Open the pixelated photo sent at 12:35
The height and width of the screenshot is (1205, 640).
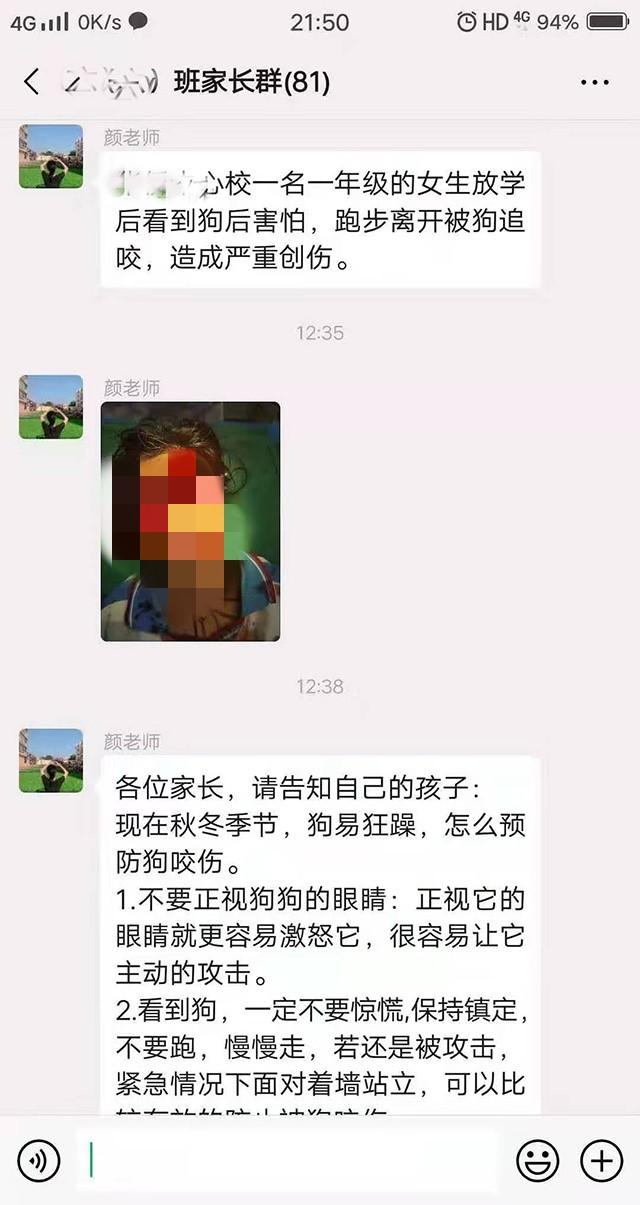[x=190, y=521]
